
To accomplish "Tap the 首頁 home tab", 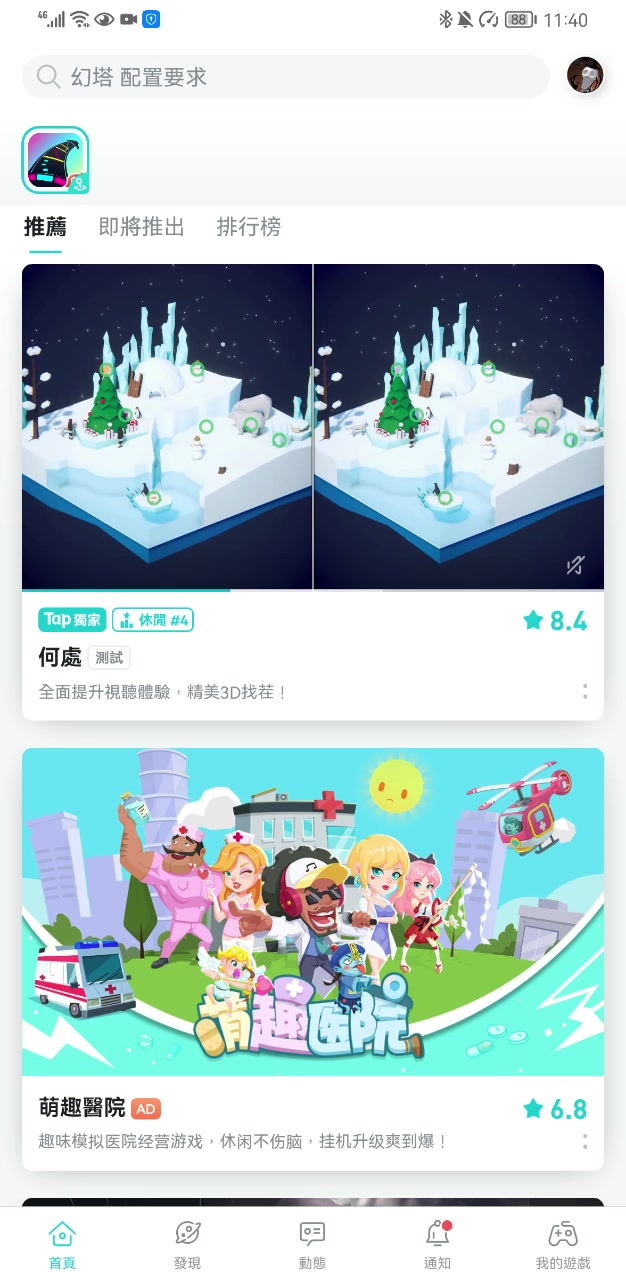I will pos(62,1244).
